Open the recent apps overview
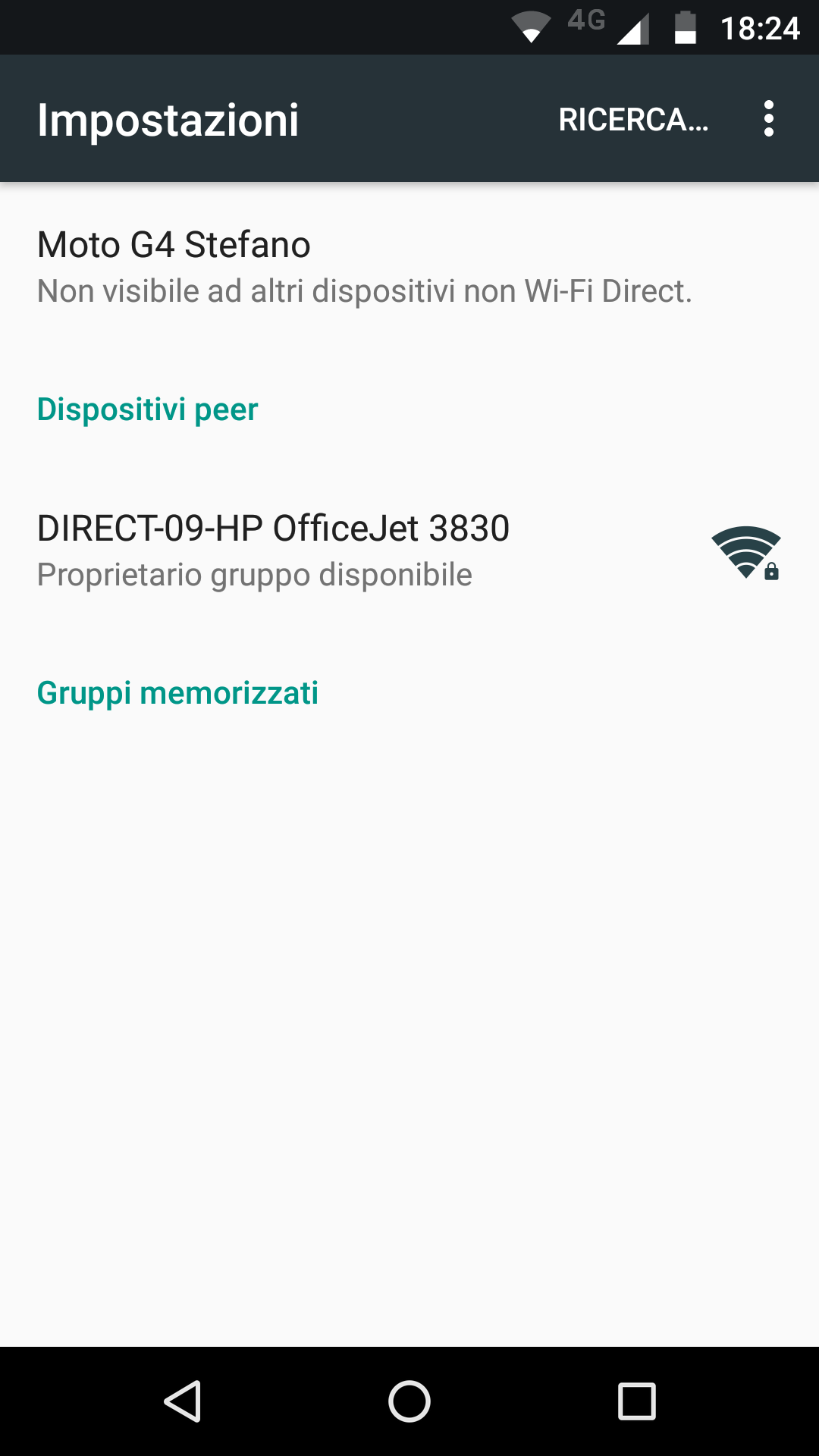The image size is (819, 1456). 636,1401
